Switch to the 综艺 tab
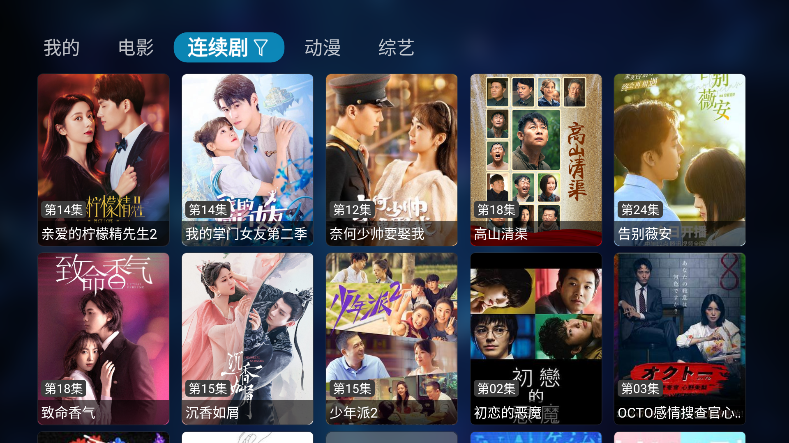The height and width of the screenshot is (443, 789). coord(396,47)
